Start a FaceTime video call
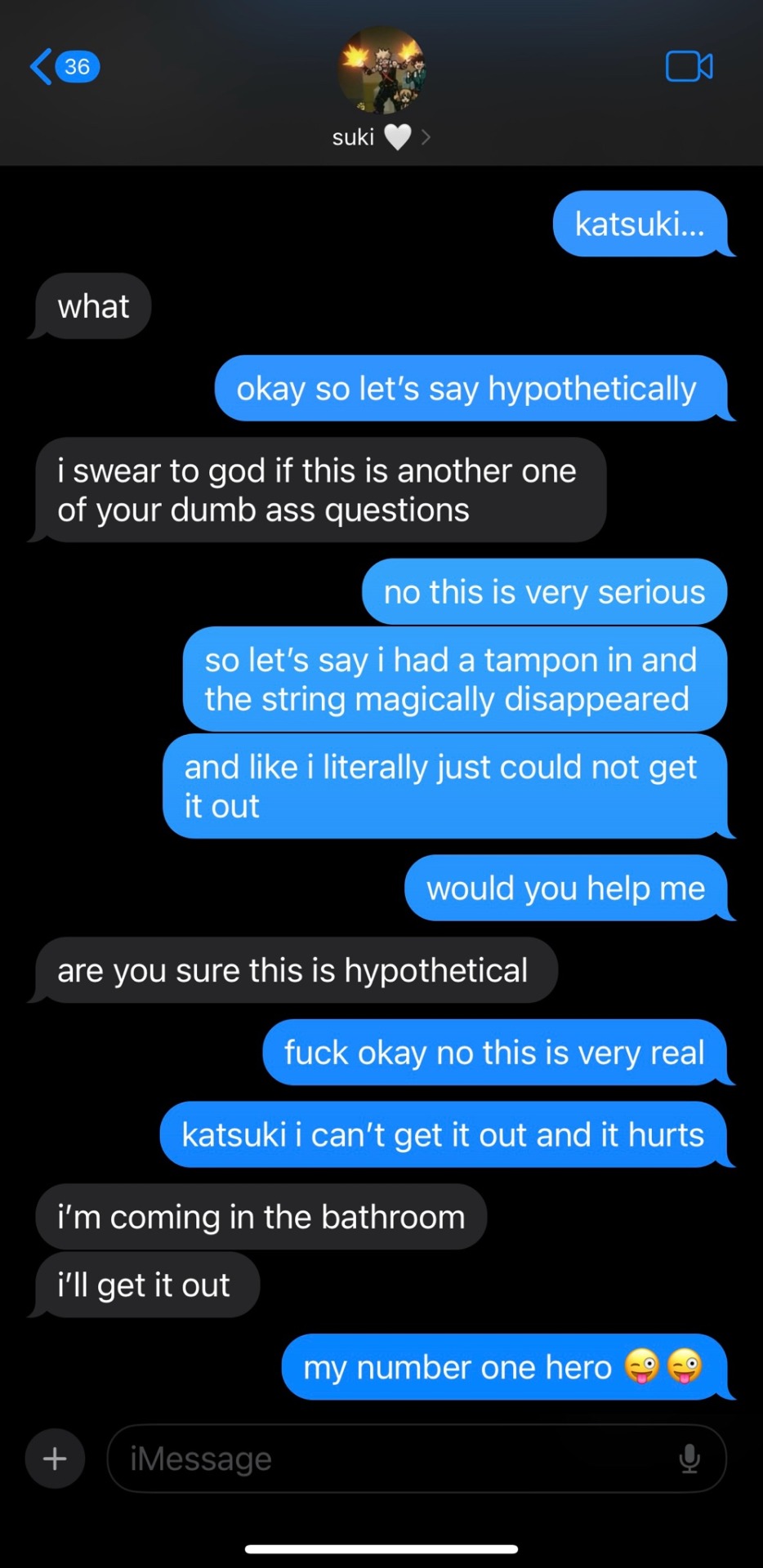Screen dimensions: 763x1568 (689, 67)
